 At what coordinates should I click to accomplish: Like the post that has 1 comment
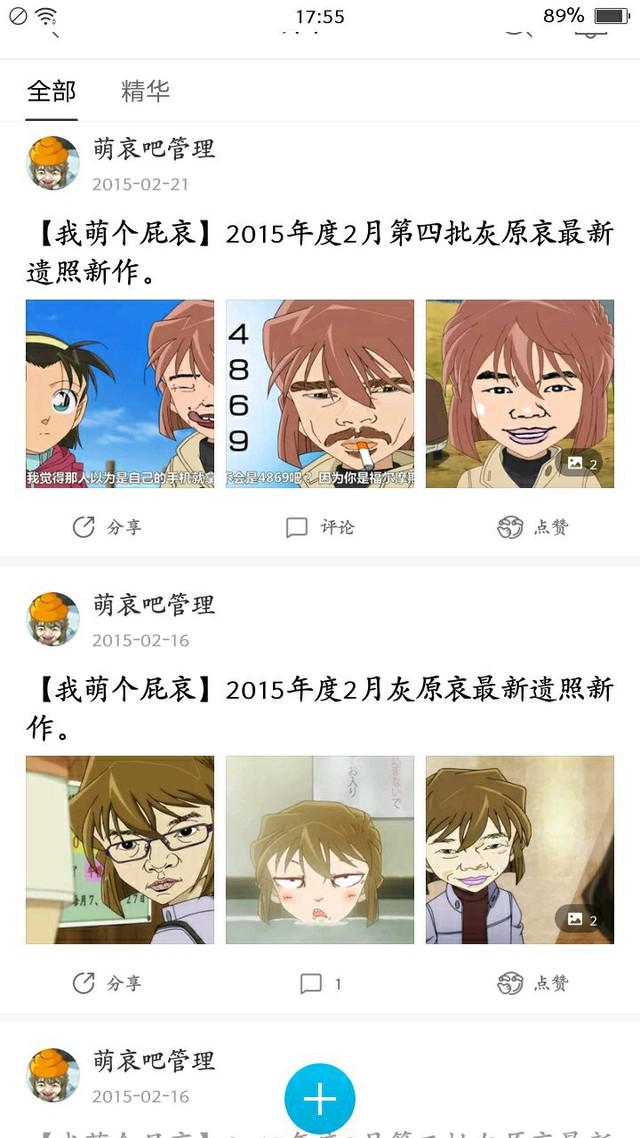pos(533,983)
